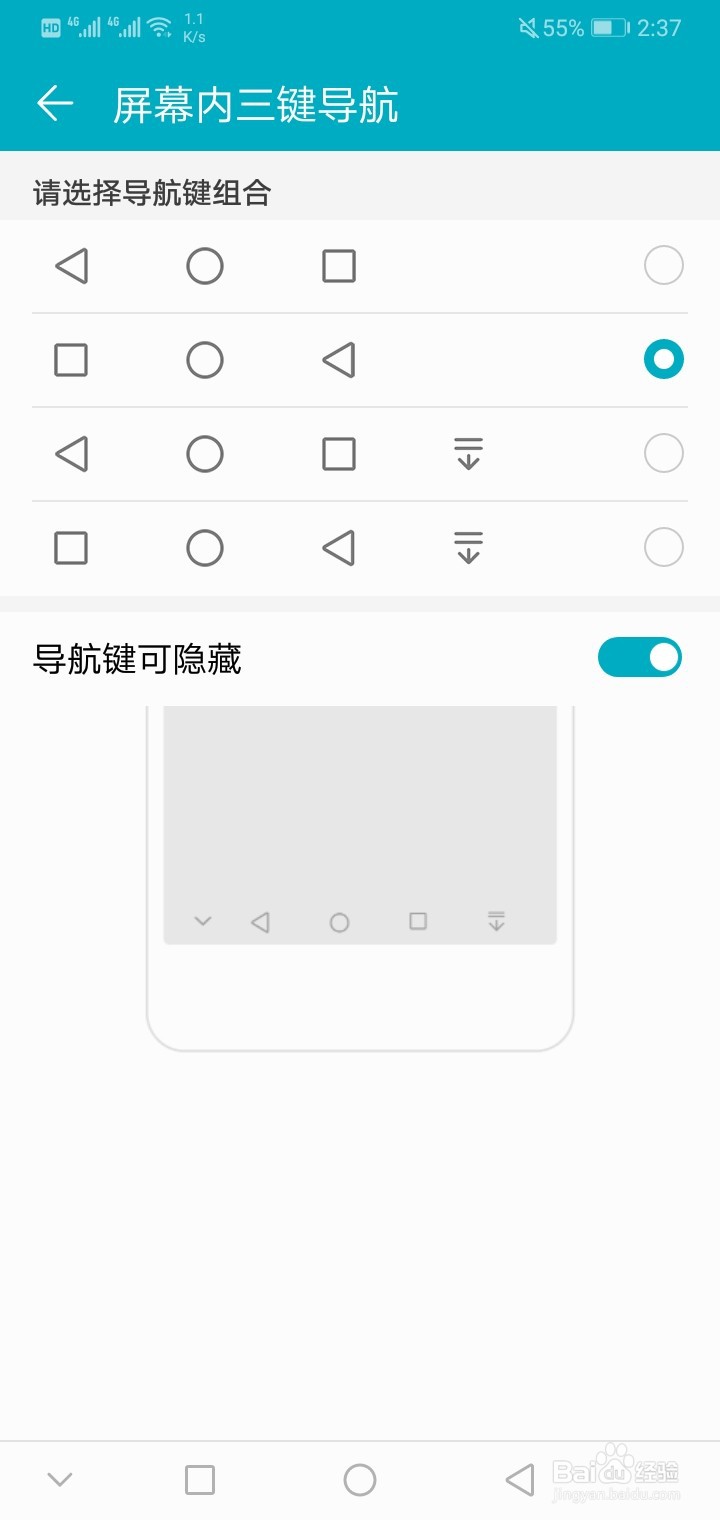Tap the 屏幕内三键导航 title
Screen dimensions: 720x1520
coord(257,104)
